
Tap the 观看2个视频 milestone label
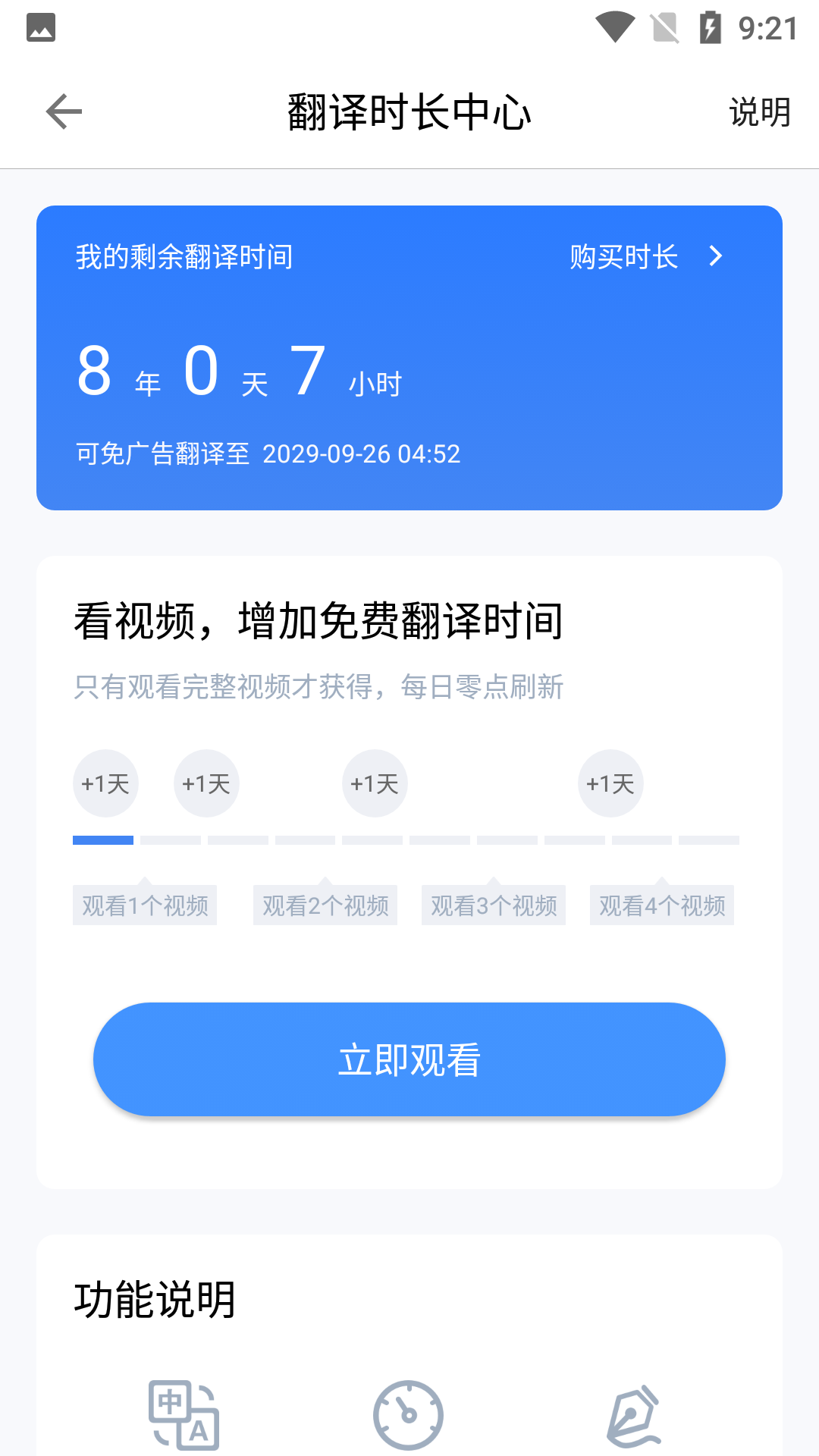pyautogui.click(x=325, y=904)
